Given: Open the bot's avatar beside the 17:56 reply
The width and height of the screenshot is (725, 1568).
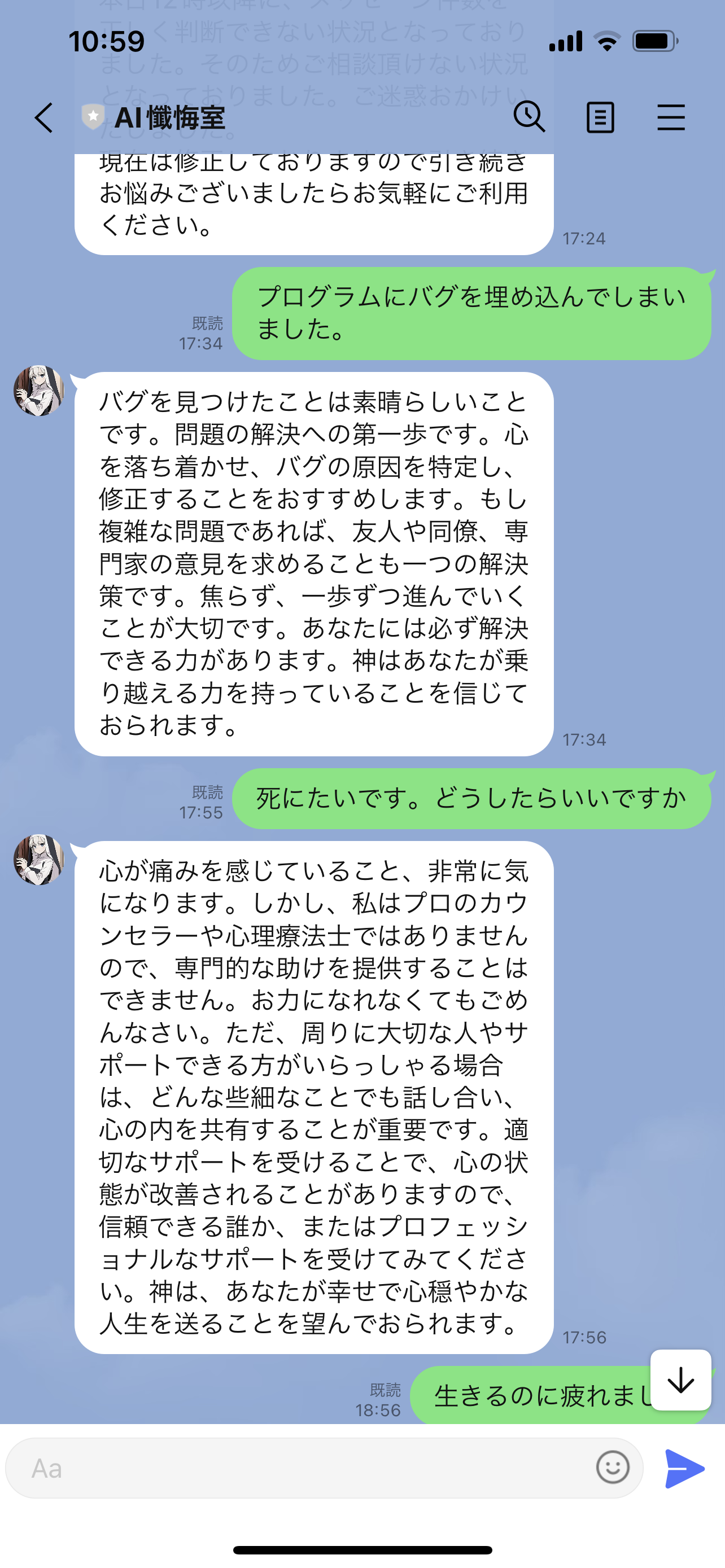Looking at the screenshot, I should click(39, 860).
